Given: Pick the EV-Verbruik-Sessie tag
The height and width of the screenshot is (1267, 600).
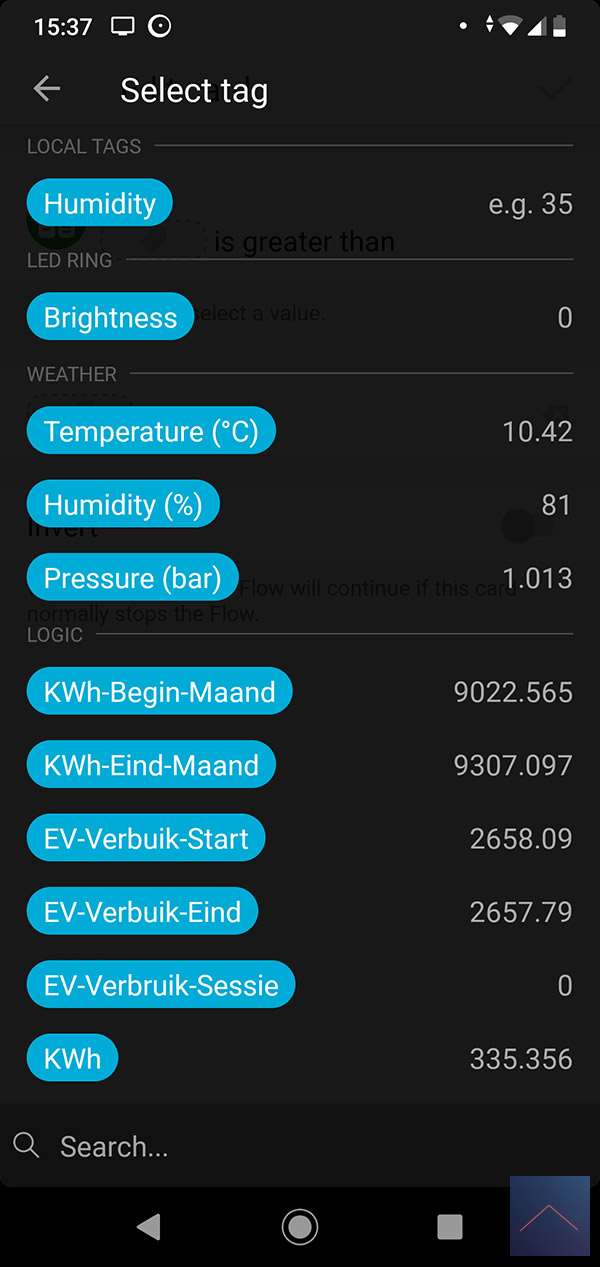Looking at the screenshot, I should pyautogui.click(x=161, y=986).
